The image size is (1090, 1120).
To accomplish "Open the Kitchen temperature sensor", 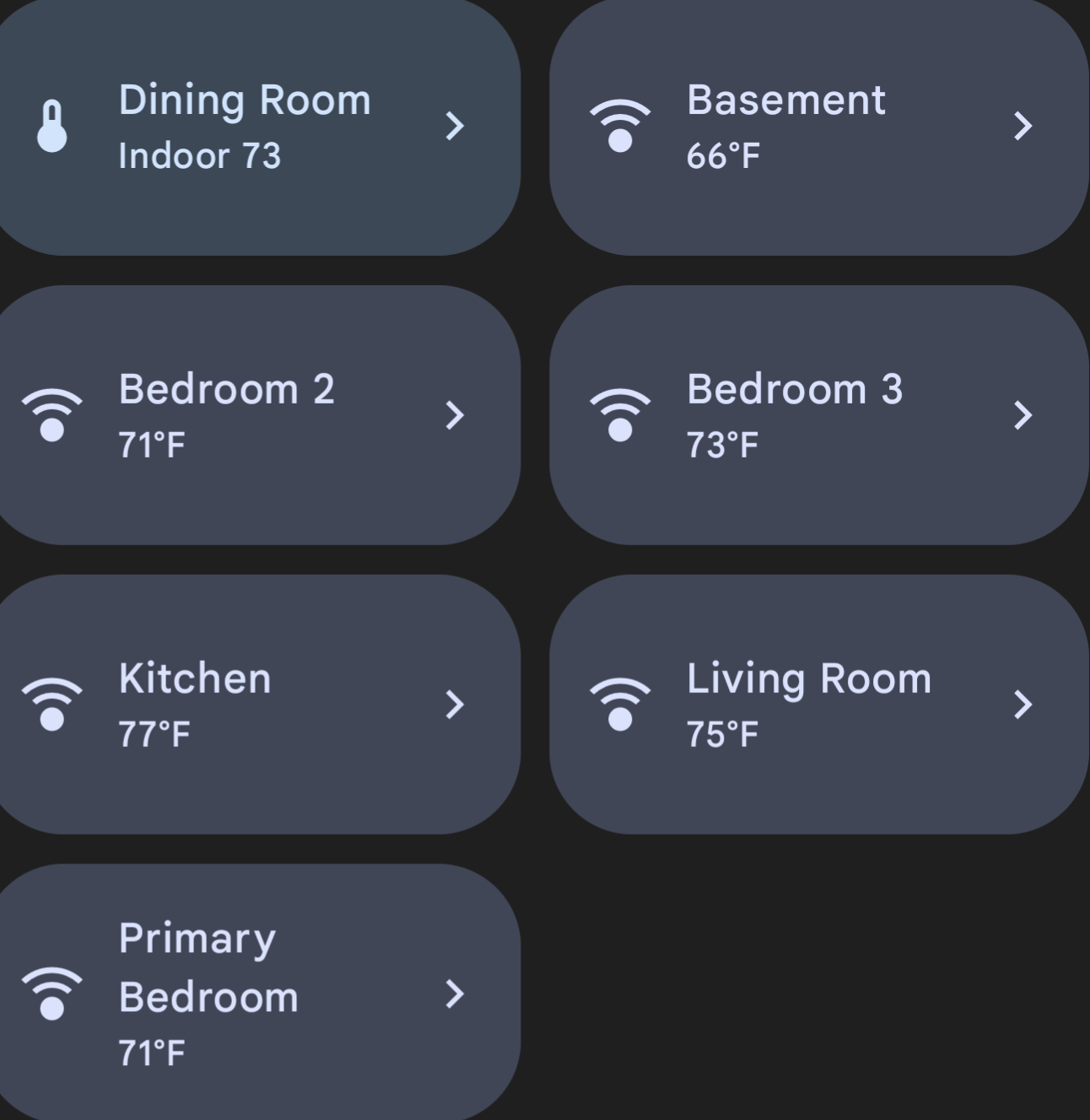I will pos(253,705).
